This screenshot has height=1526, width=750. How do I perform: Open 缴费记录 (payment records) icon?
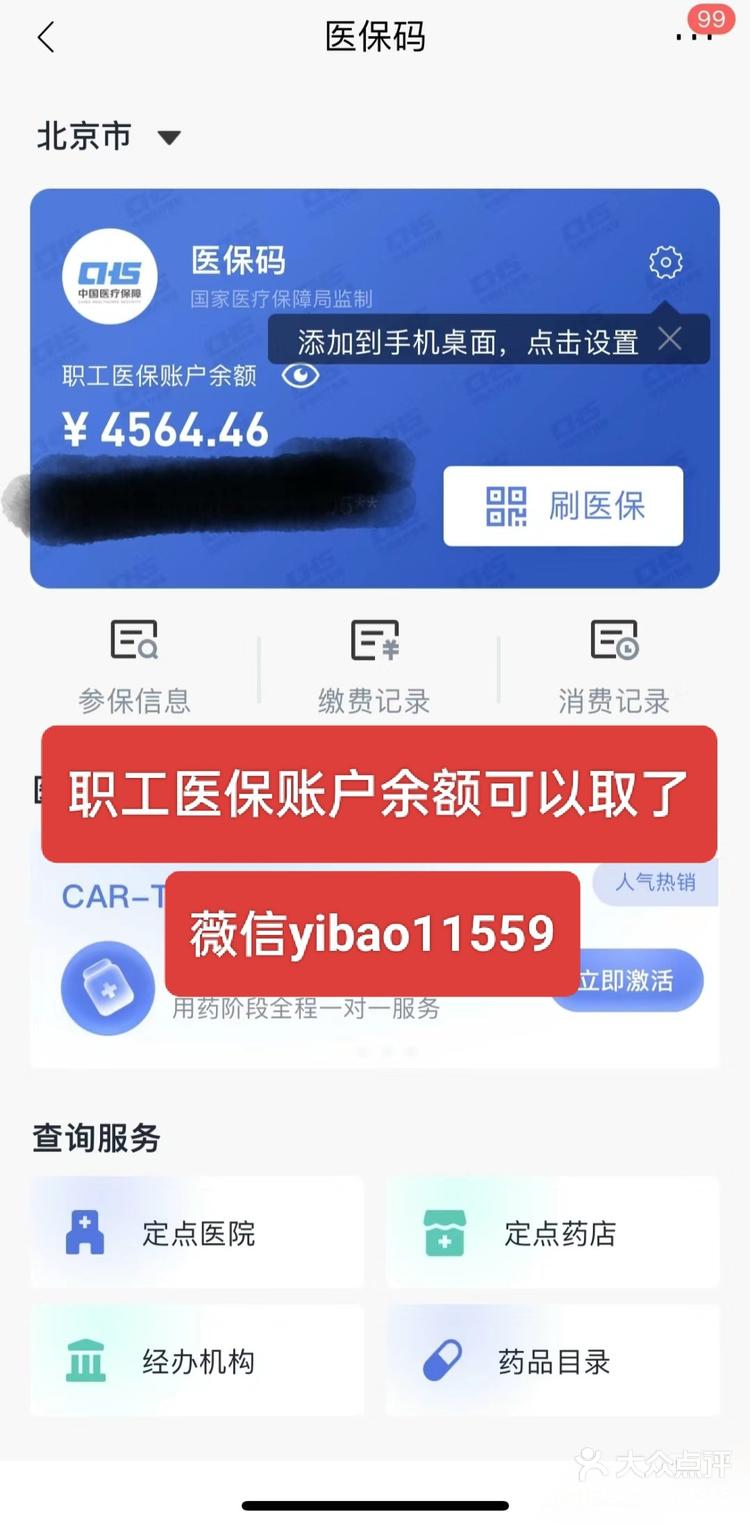point(374,662)
